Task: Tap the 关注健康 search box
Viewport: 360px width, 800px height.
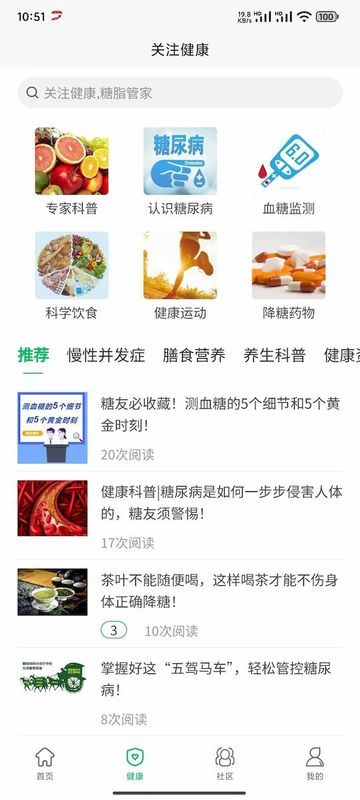Action: click(x=180, y=93)
